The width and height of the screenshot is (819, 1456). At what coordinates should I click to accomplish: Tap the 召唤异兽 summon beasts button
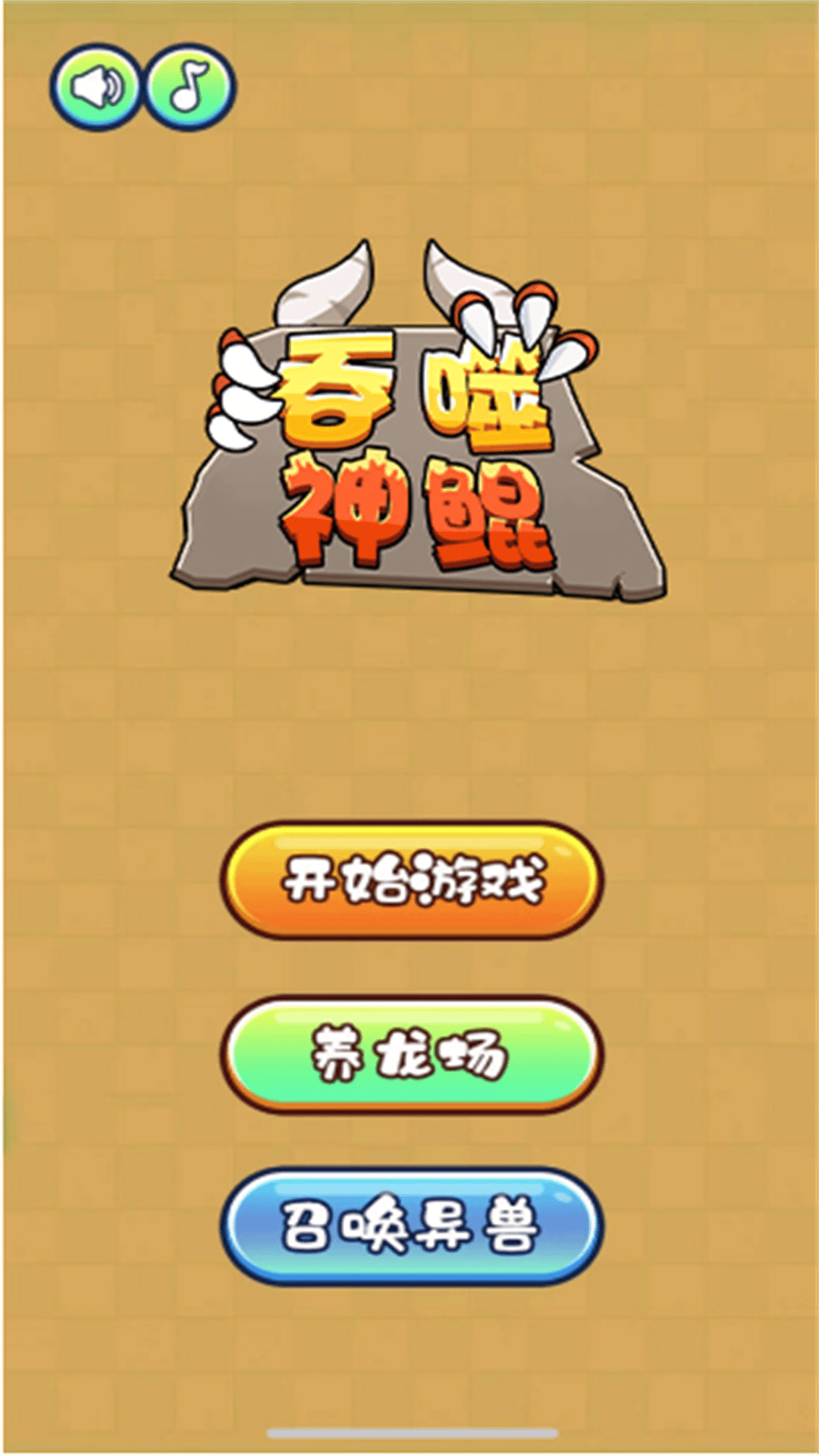pos(412,1226)
